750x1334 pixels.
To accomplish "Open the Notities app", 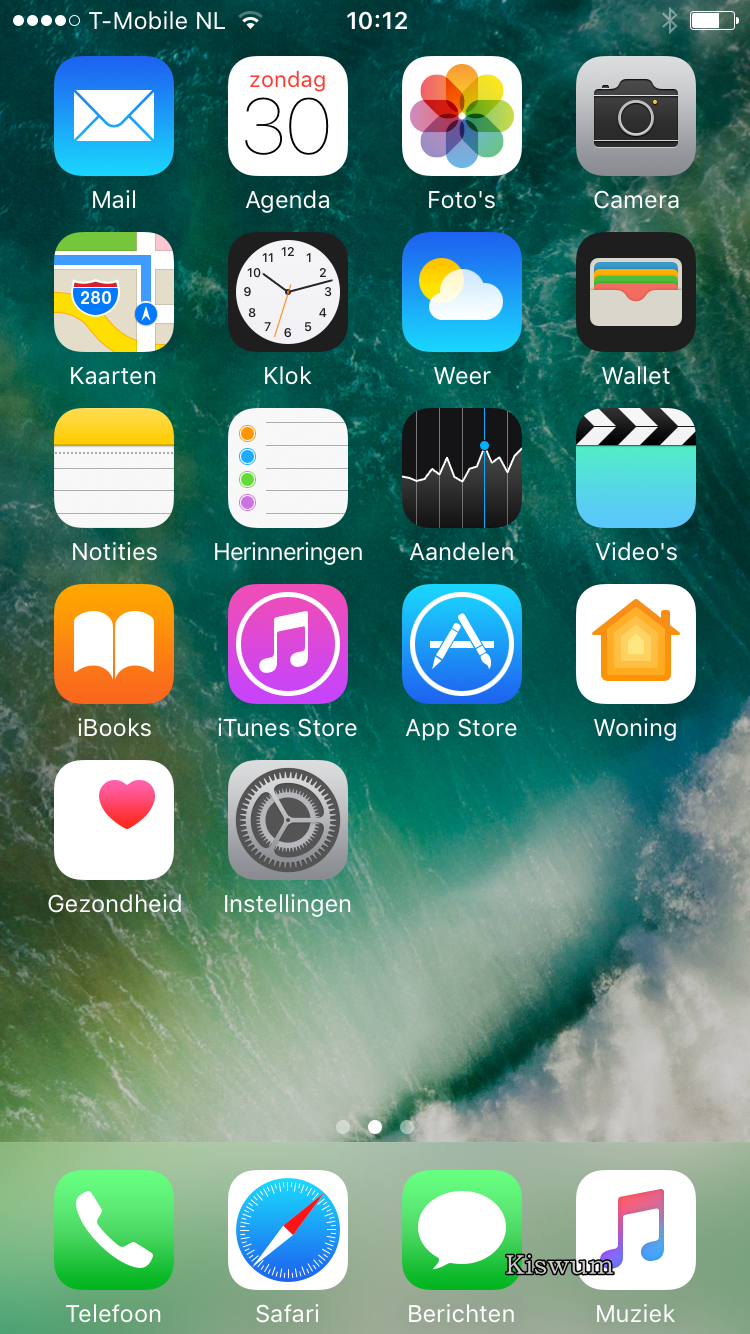I will (x=114, y=468).
